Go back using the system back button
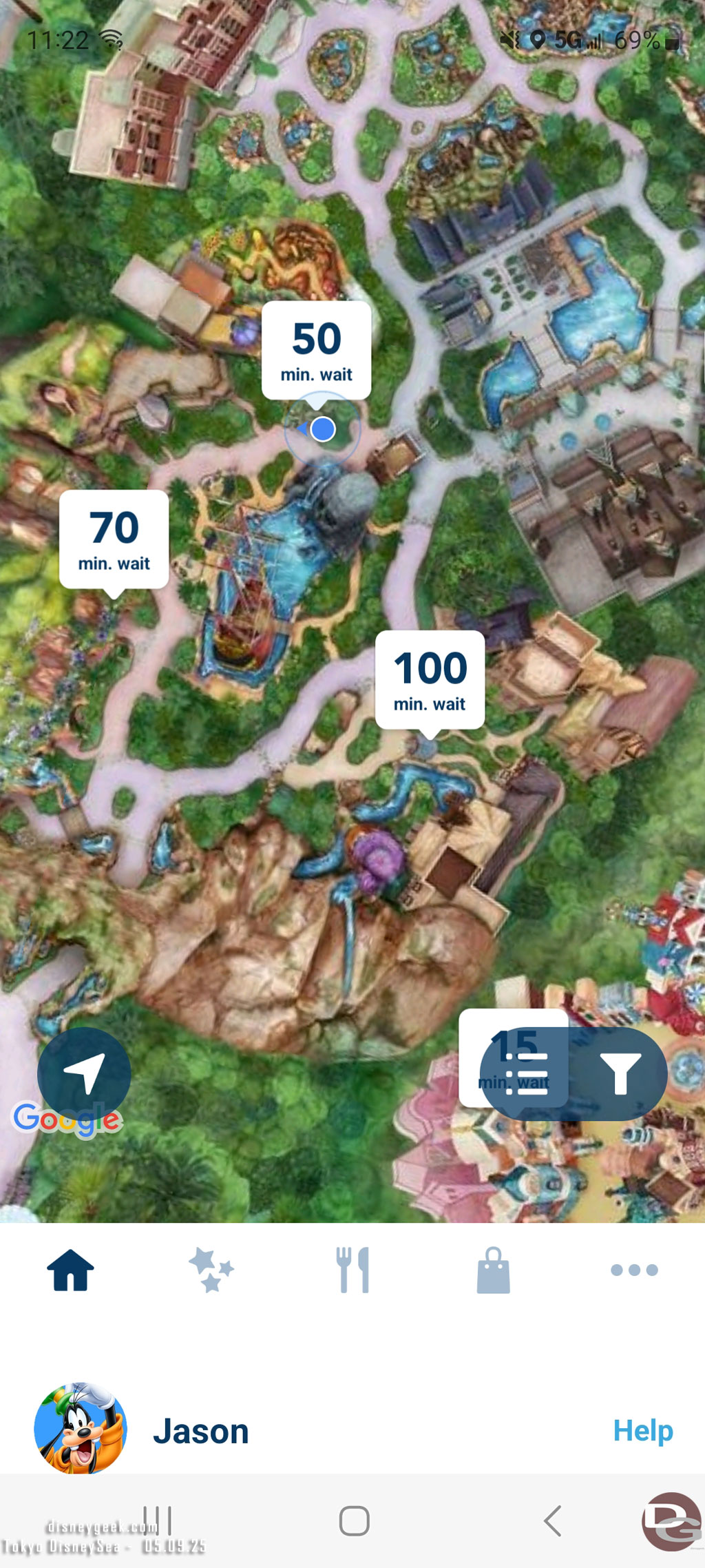Viewport: 705px width, 1568px height. (553, 1520)
